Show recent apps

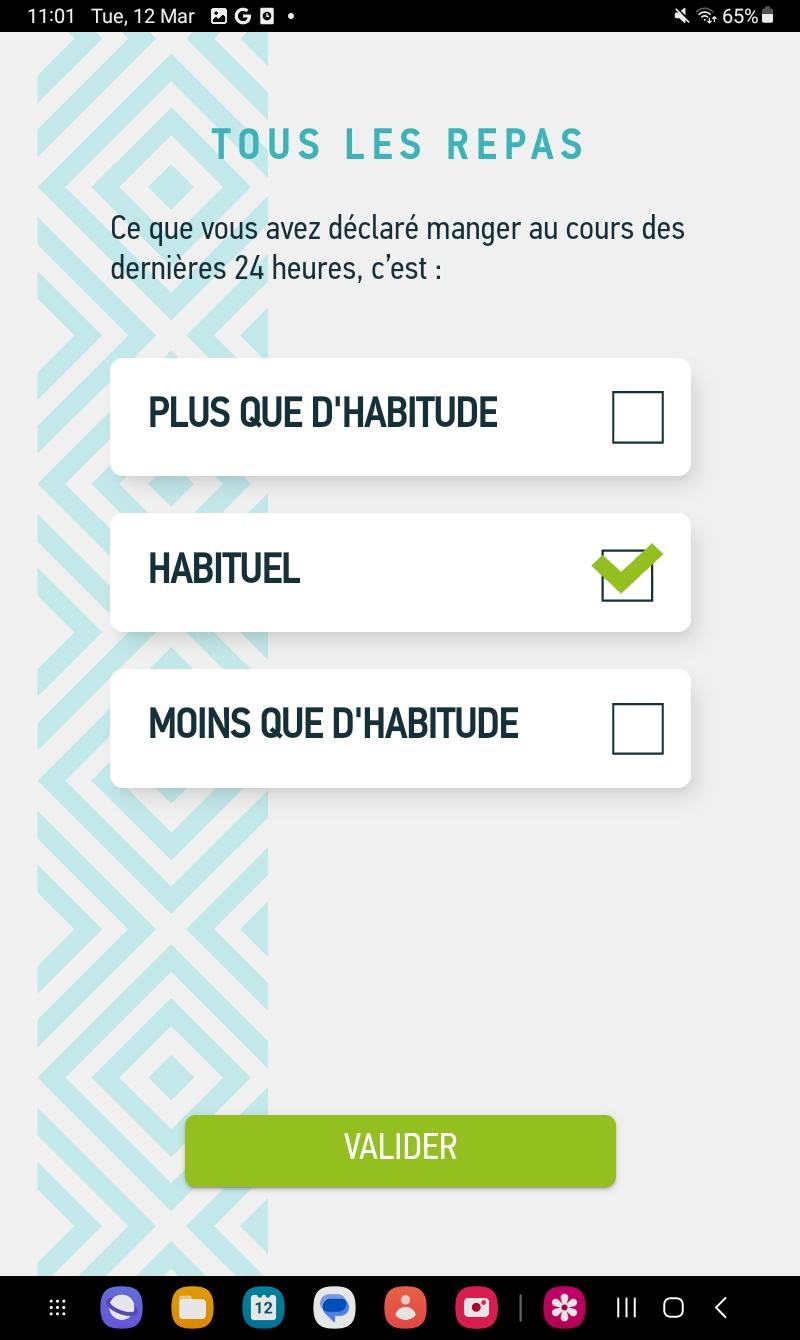click(x=626, y=1307)
